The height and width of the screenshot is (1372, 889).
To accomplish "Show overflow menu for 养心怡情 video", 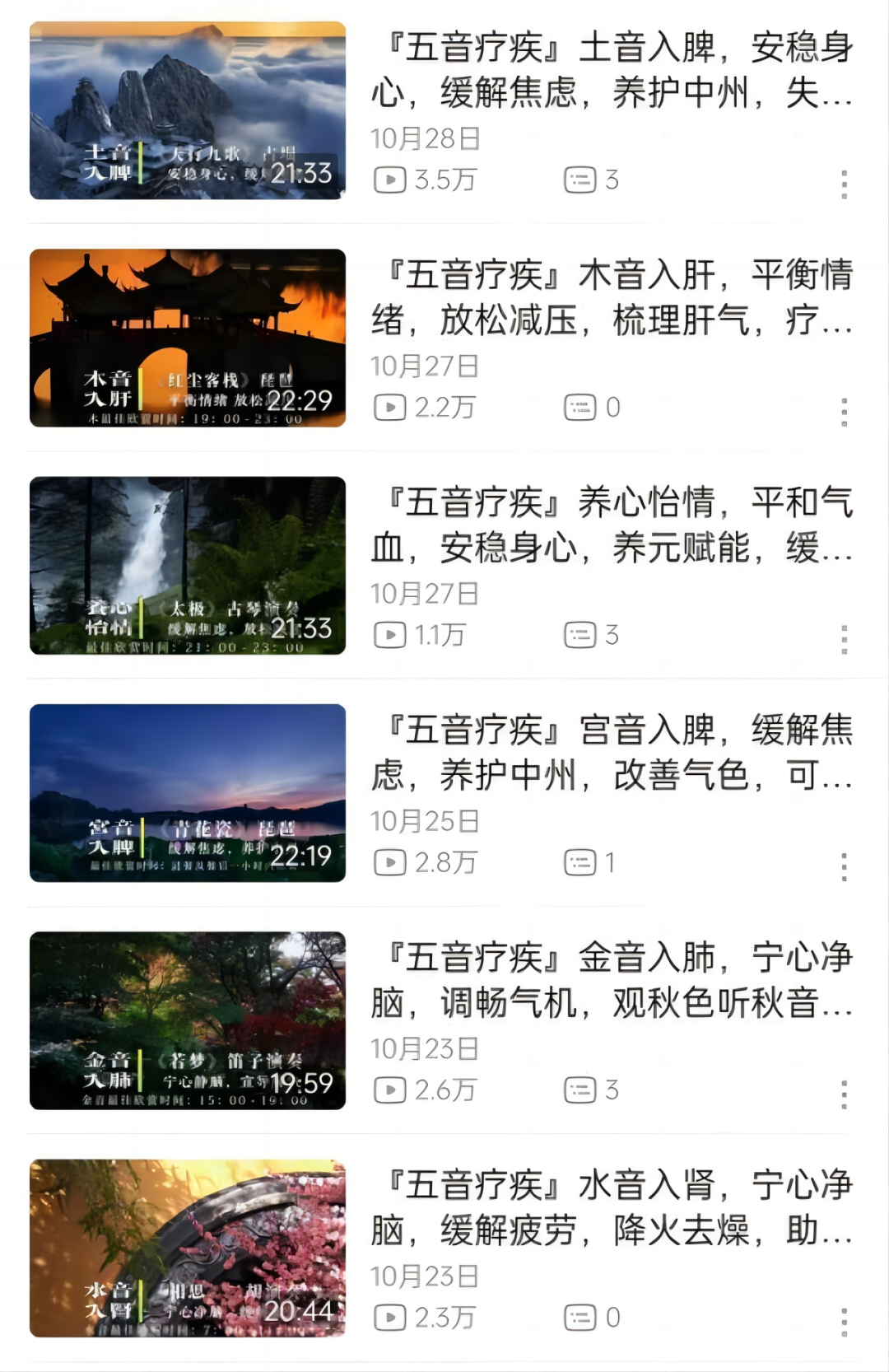I will pyautogui.click(x=844, y=639).
